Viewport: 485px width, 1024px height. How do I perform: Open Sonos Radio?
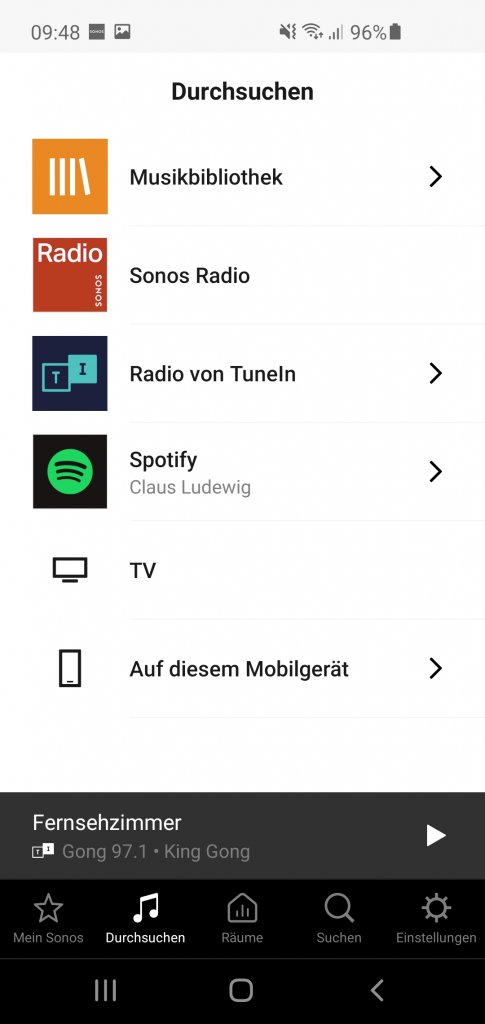tap(242, 275)
